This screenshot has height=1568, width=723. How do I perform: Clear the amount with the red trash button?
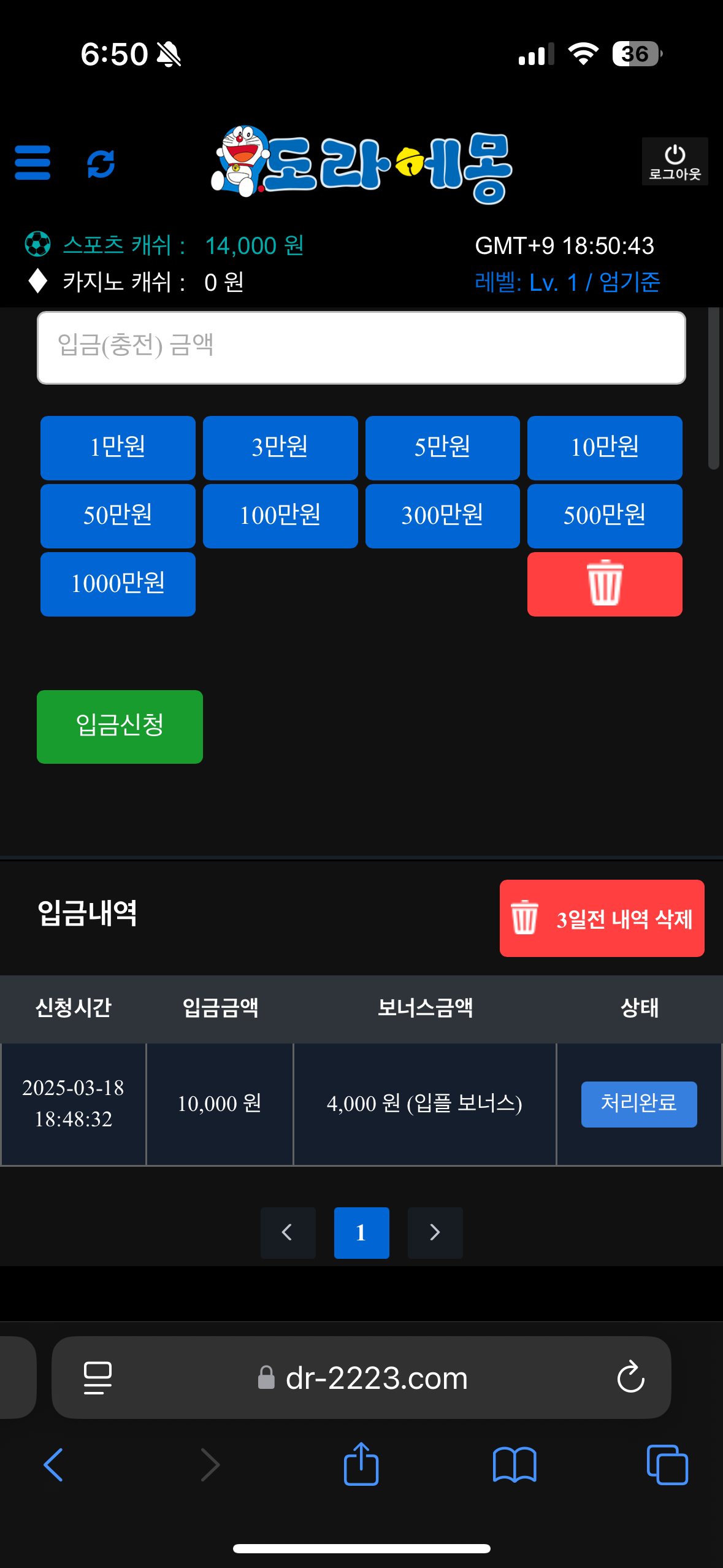pos(605,584)
